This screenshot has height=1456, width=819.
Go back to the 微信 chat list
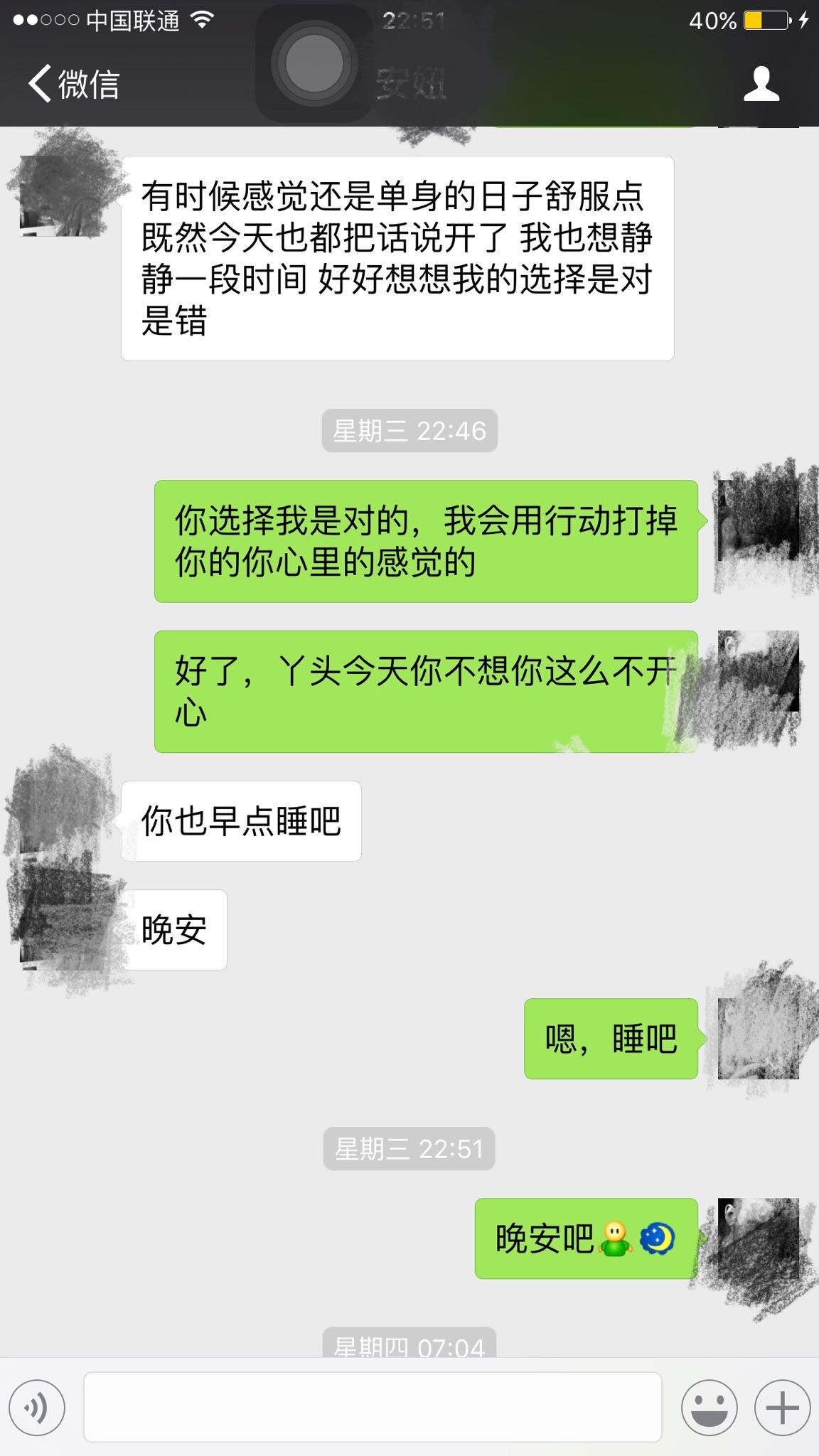click(x=73, y=85)
